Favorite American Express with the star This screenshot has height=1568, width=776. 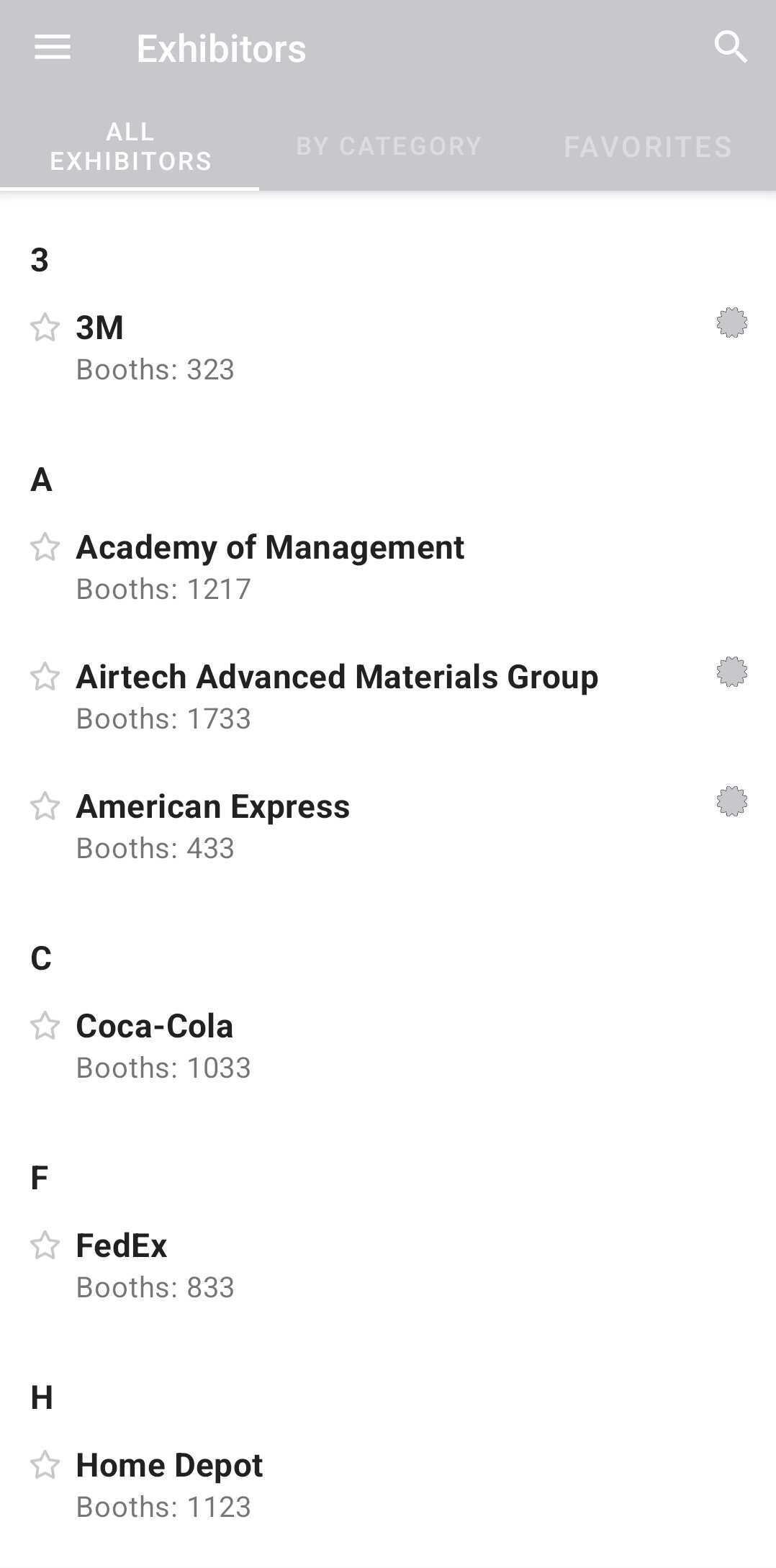tap(45, 806)
